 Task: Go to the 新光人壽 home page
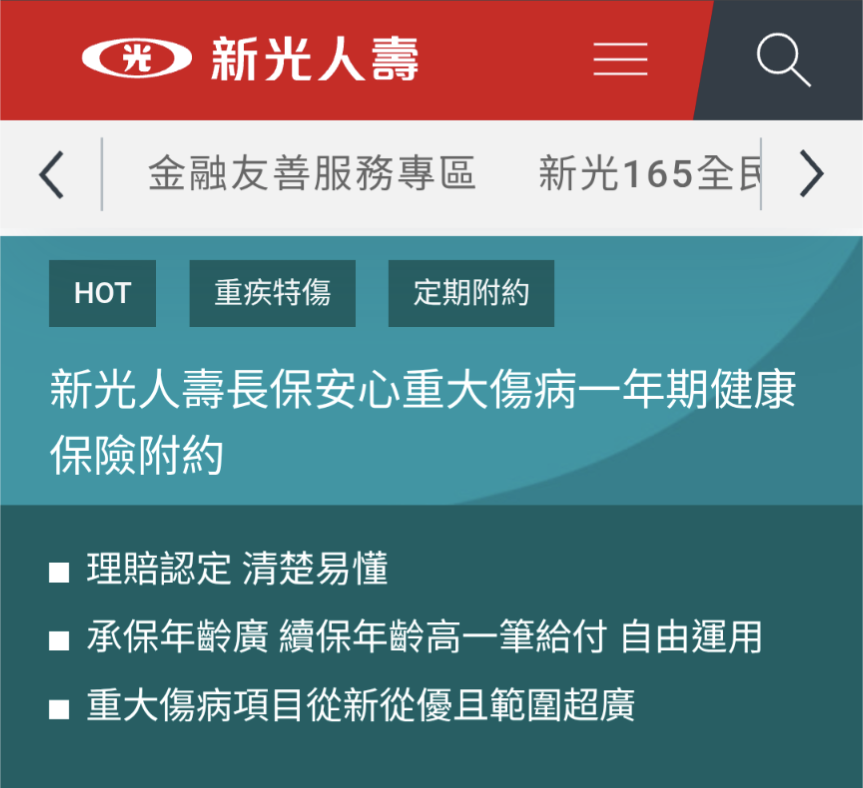pyautogui.click(x=250, y=59)
